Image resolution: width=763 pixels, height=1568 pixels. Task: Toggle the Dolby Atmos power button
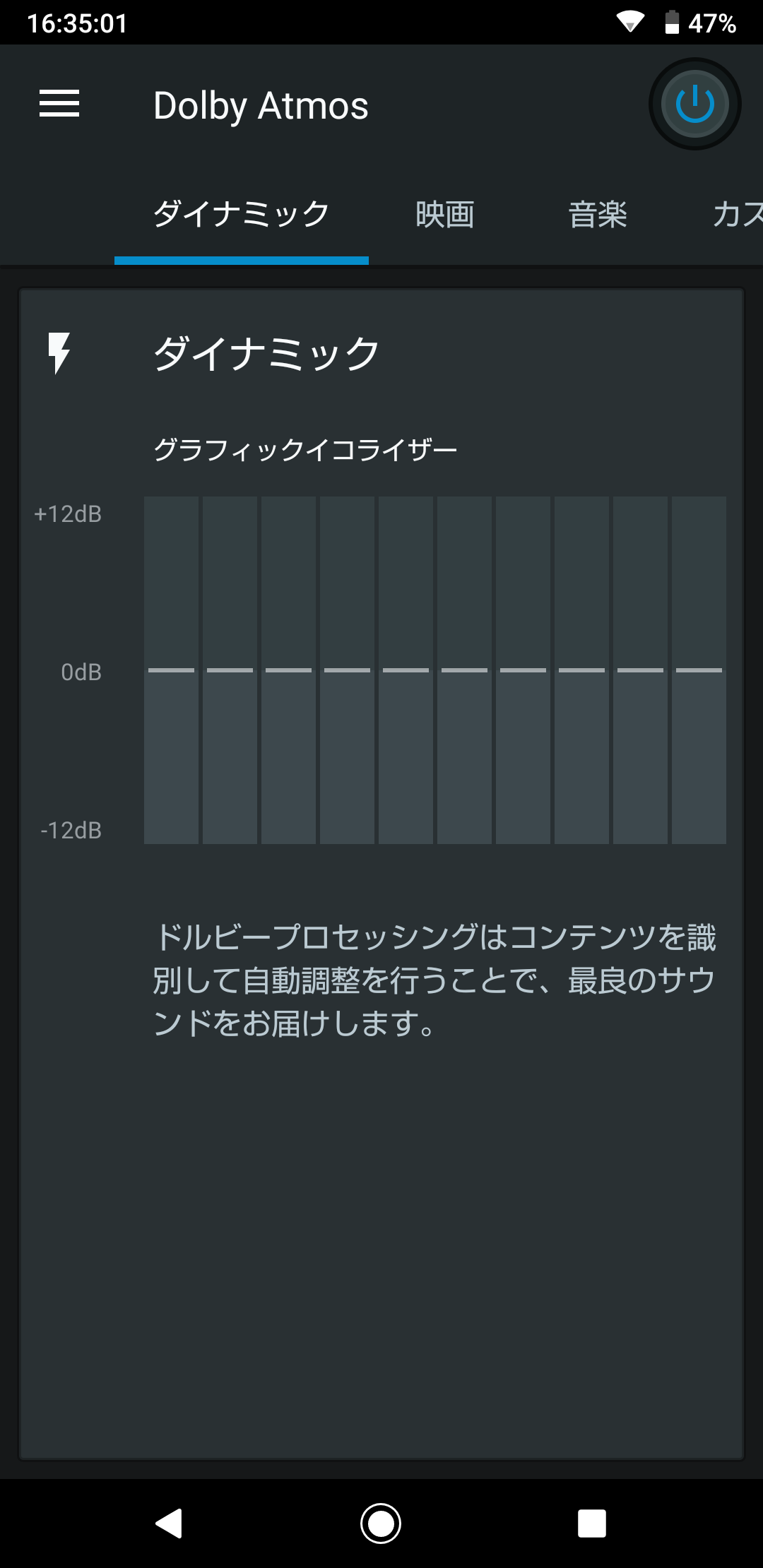pos(694,104)
